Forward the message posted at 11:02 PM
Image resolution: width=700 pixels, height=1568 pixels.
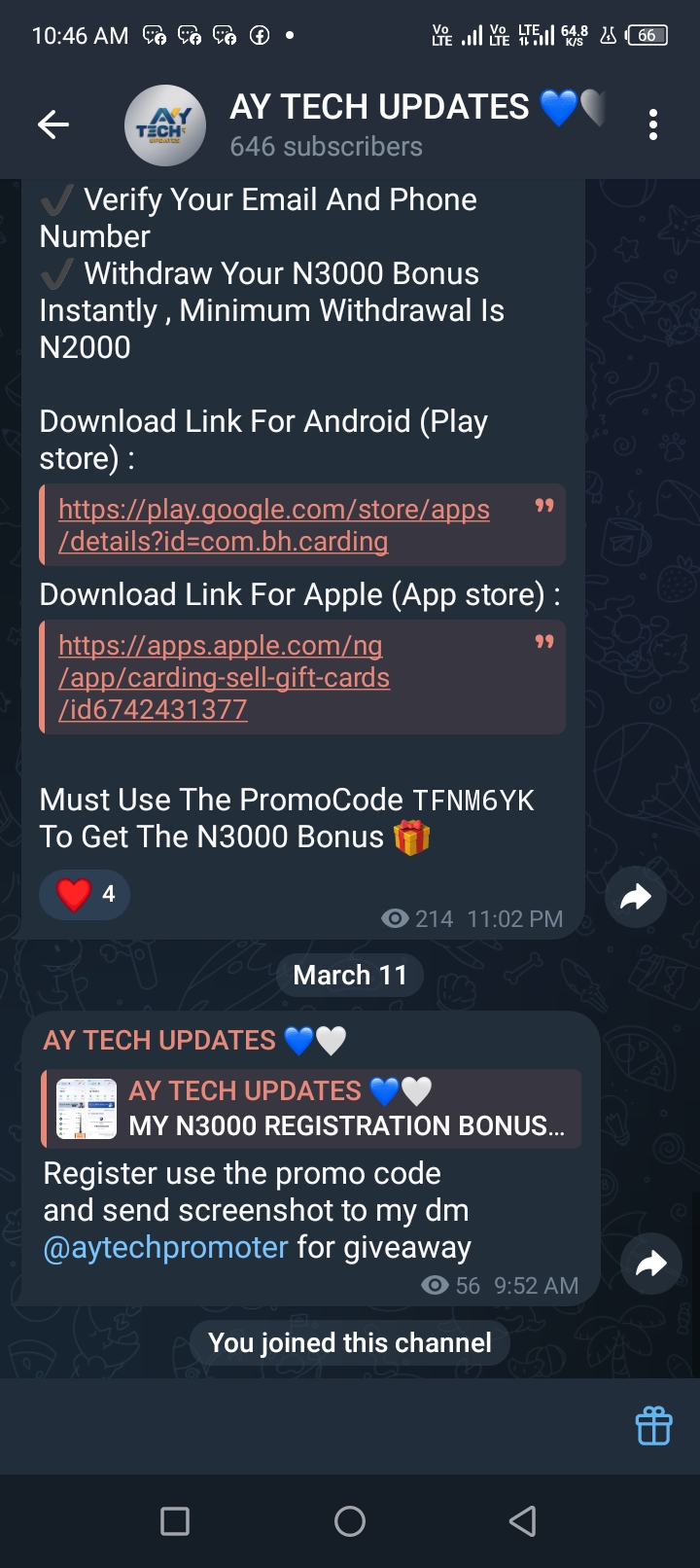[635, 897]
